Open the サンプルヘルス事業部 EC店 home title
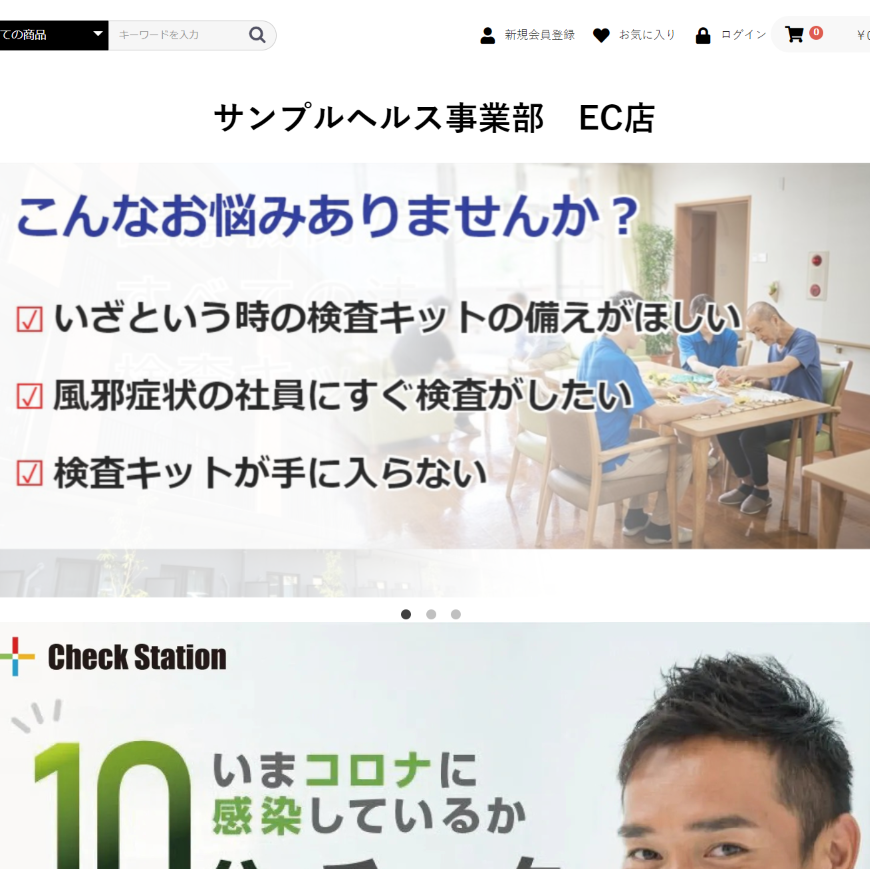The width and height of the screenshot is (870, 869). pos(434,118)
